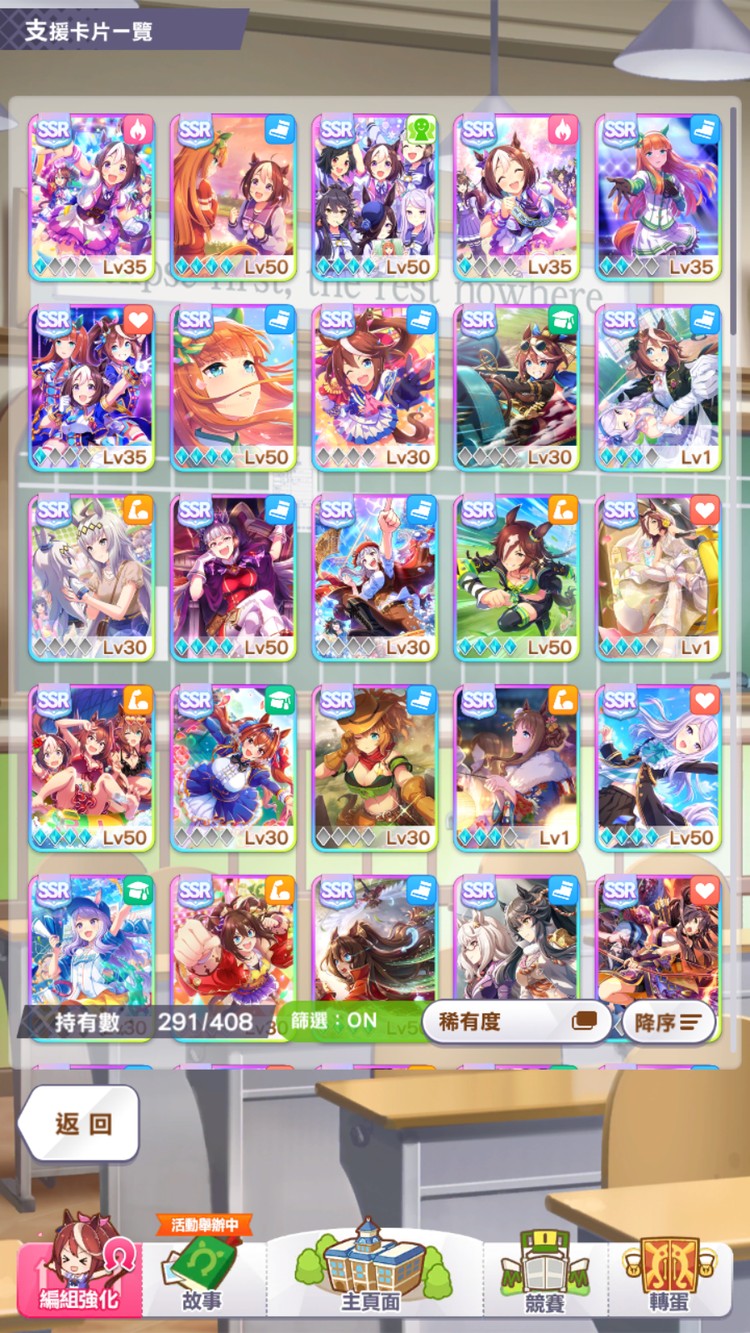The height and width of the screenshot is (1333, 750).
Task: Select the orange-haired close-up portrait card Lv50
Action: [x=233, y=387]
